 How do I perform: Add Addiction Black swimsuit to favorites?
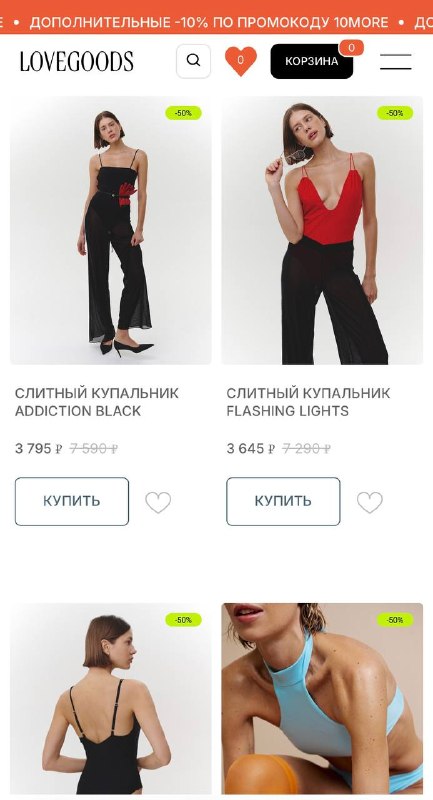(158, 502)
